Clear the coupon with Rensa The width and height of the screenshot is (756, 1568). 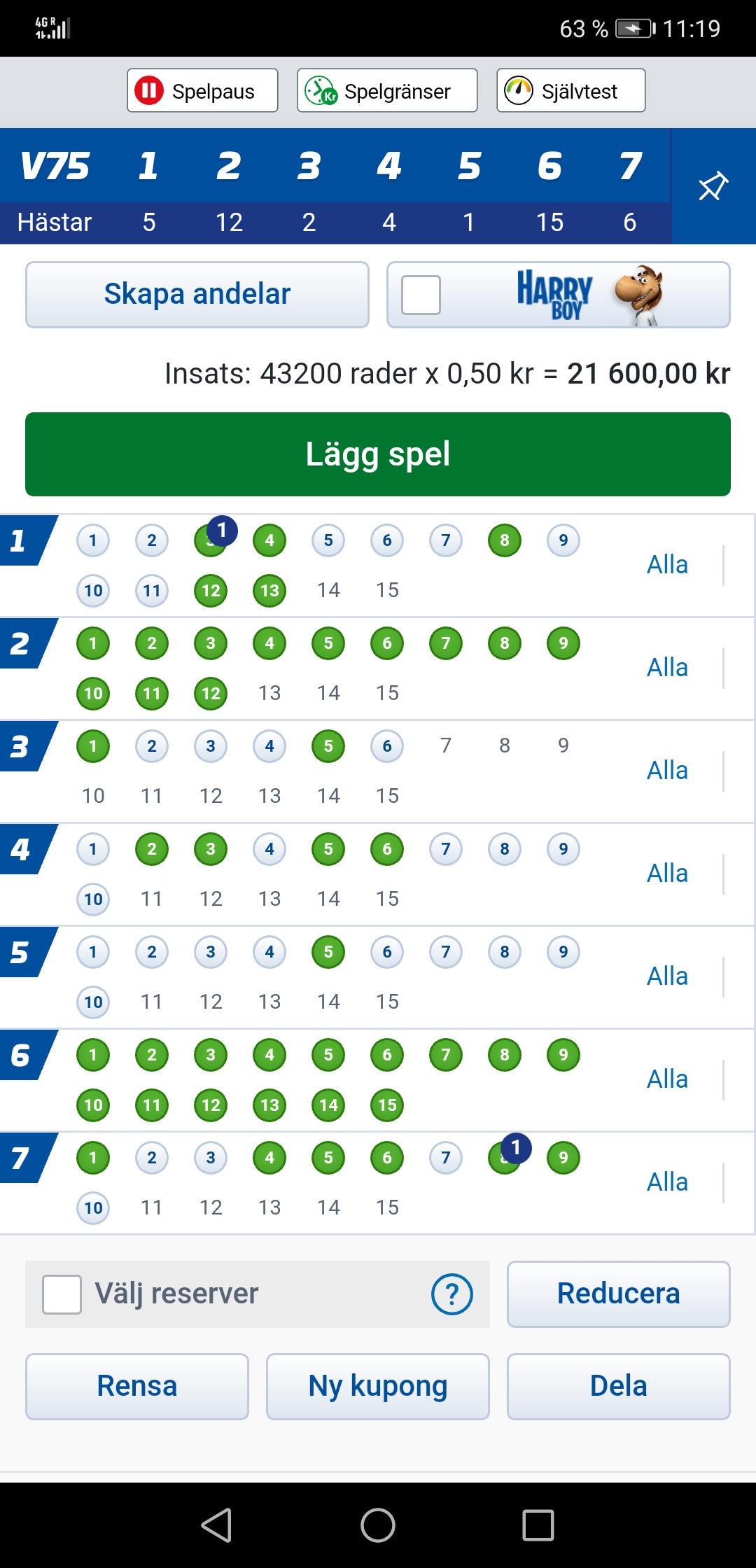pos(137,1387)
